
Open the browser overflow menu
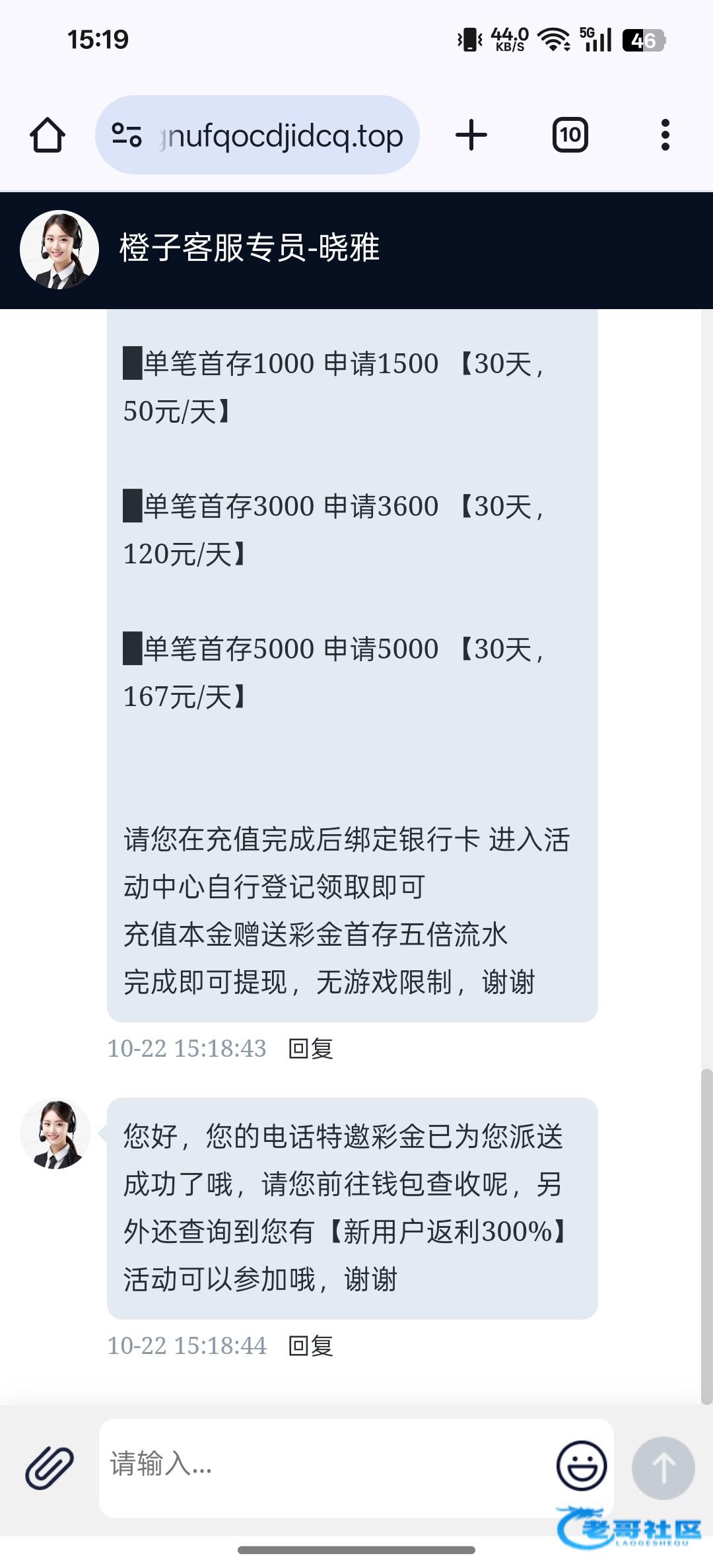[665, 135]
